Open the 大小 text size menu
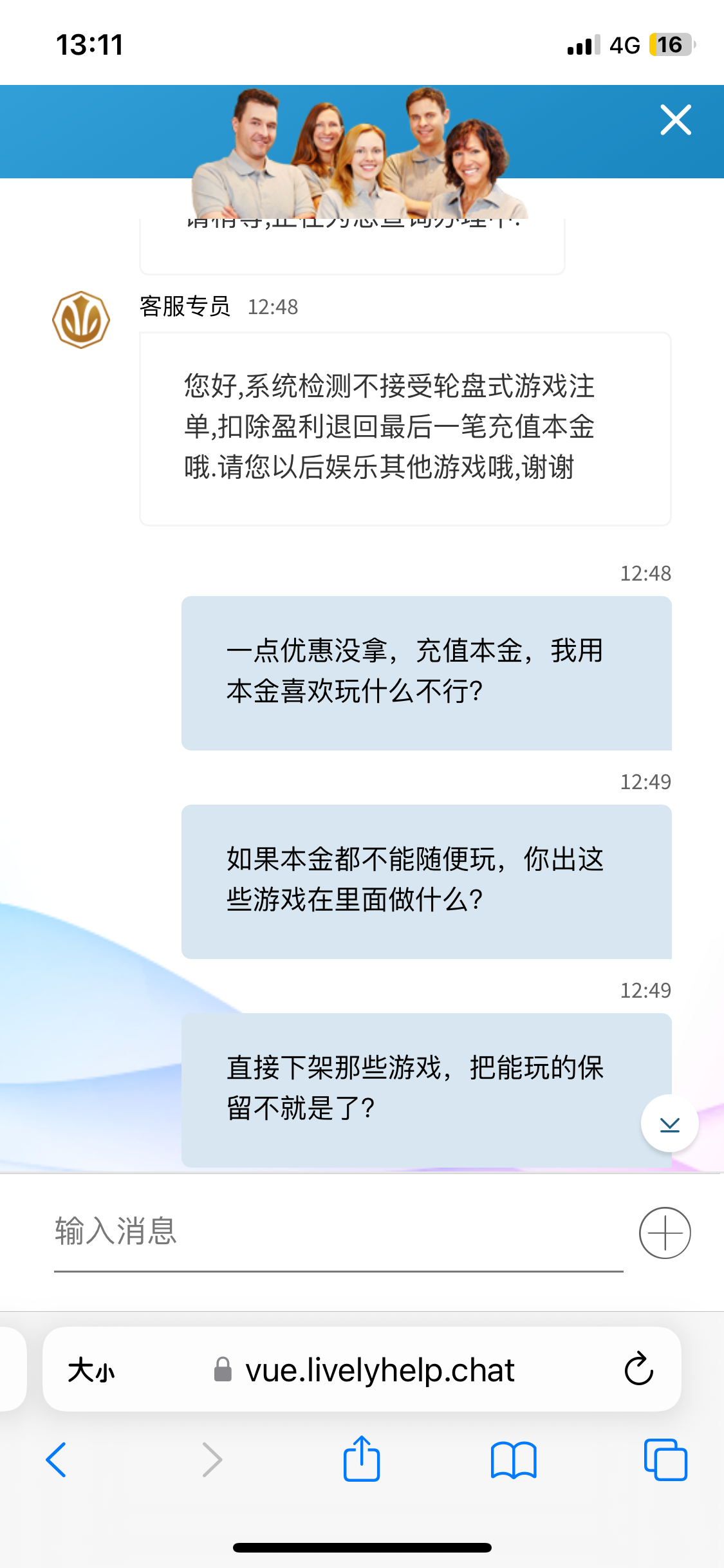The width and height of the screenshot is (724, 1568). pos(90,1370)
